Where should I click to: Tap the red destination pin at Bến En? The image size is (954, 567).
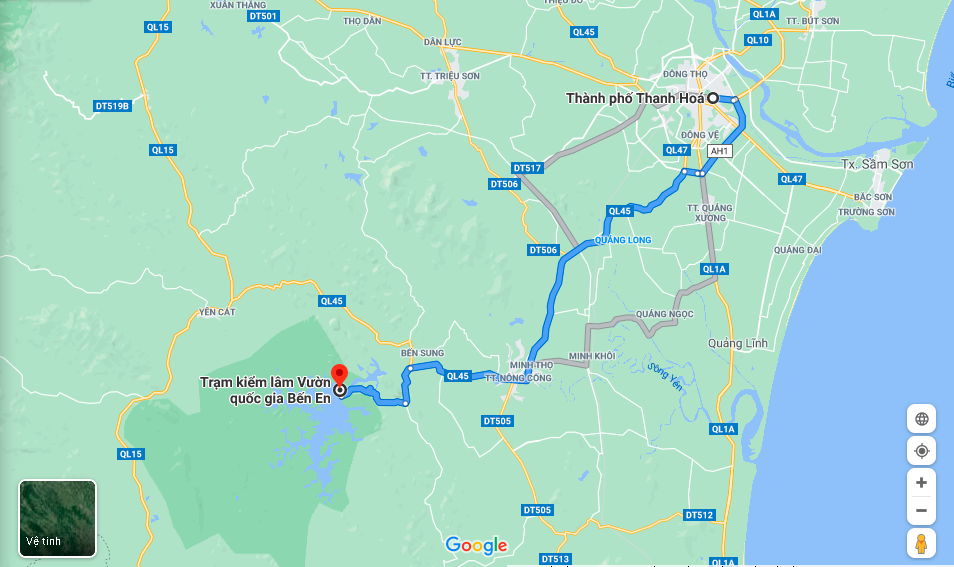coord(339,378)
